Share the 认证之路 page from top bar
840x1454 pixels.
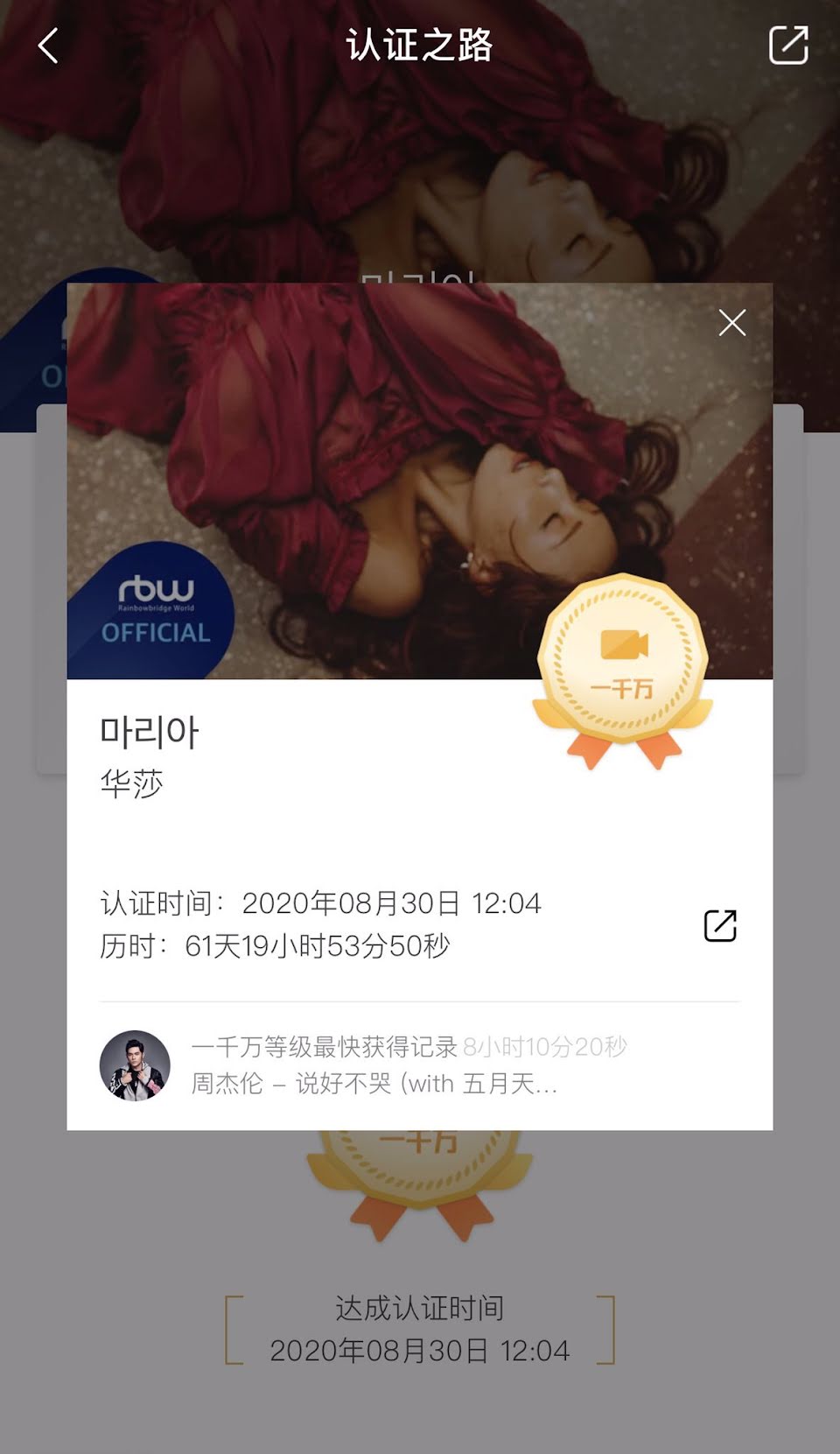click(x=787, y=46)
